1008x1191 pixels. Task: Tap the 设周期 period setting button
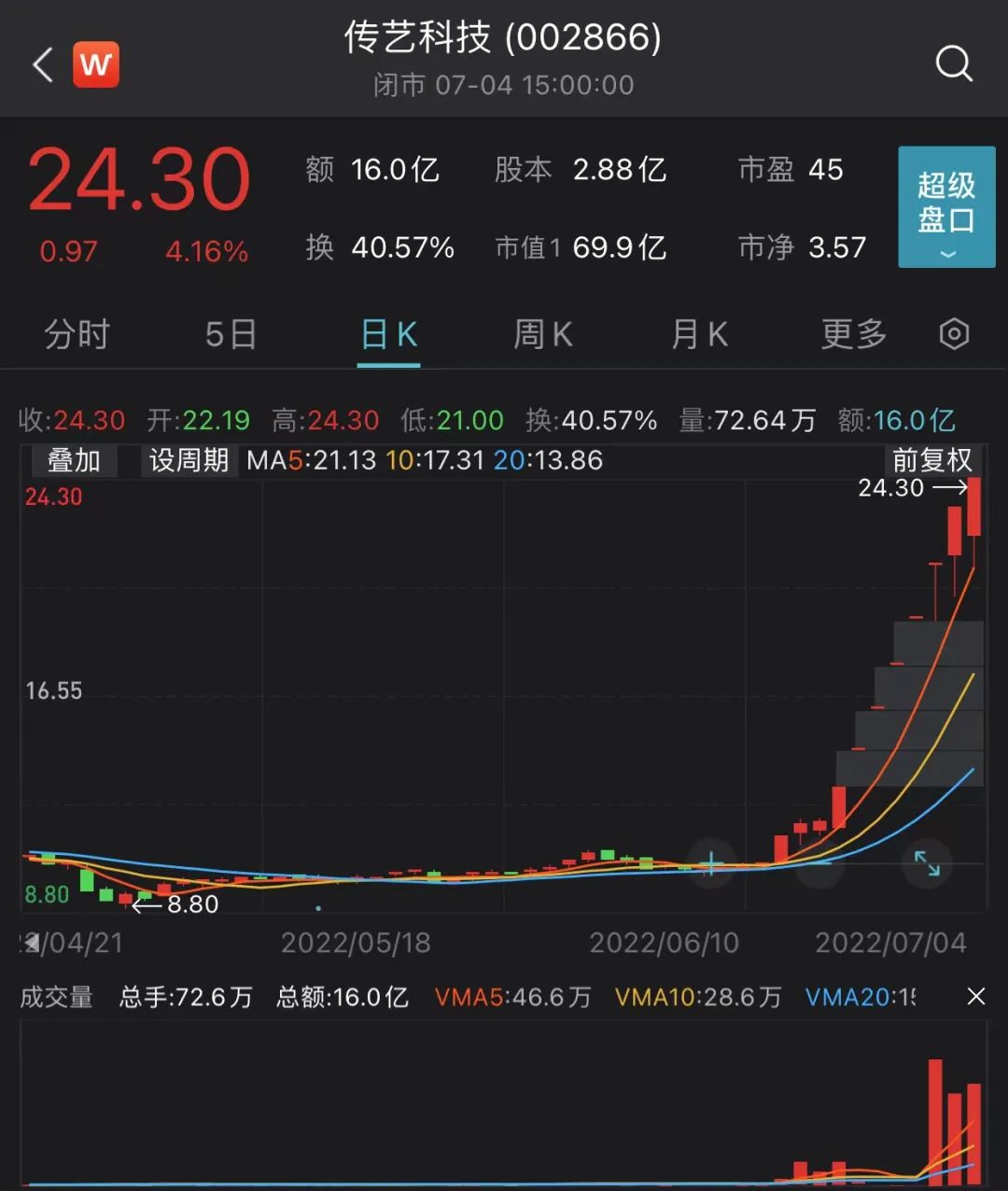pos(189,460)
